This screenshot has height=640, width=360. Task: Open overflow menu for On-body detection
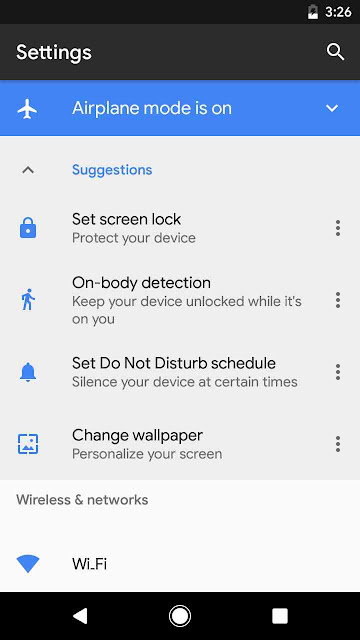[338, 300]
